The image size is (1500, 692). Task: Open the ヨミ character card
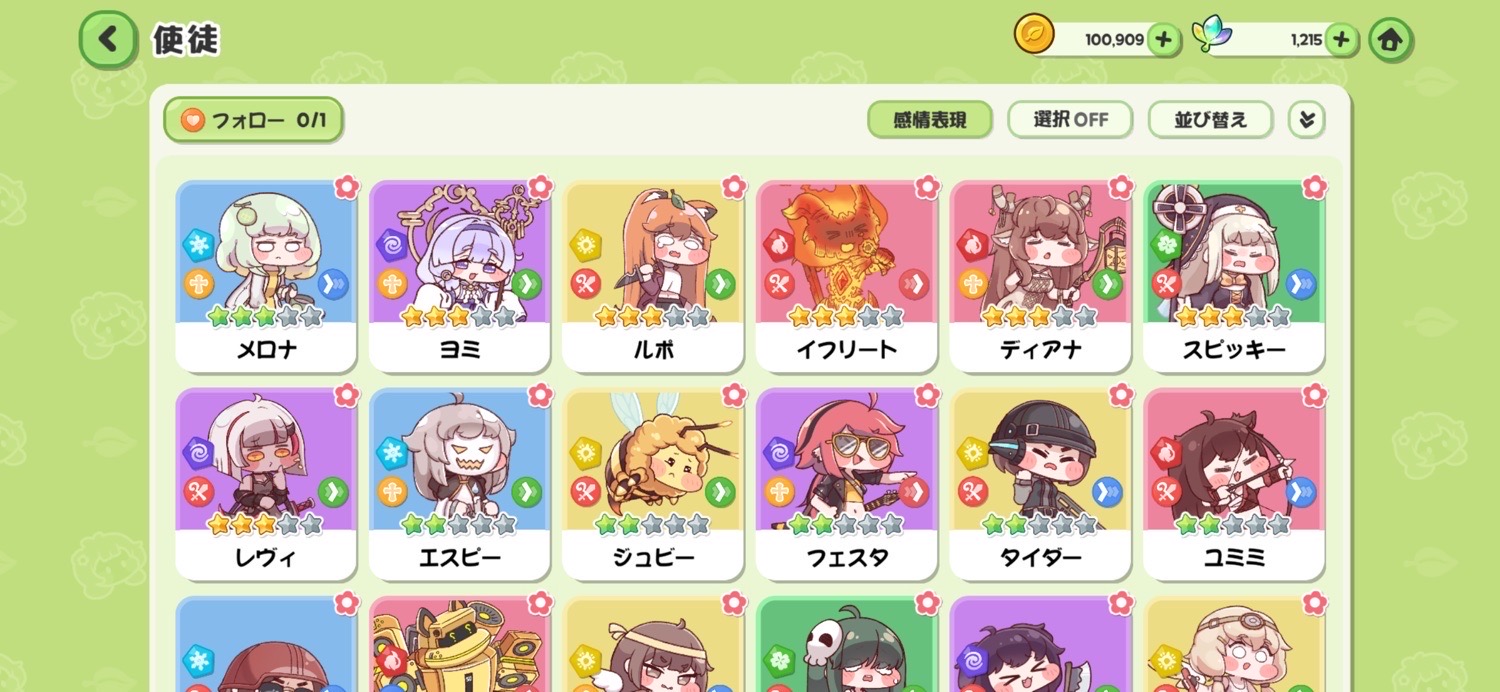click(x=459, y=275)
